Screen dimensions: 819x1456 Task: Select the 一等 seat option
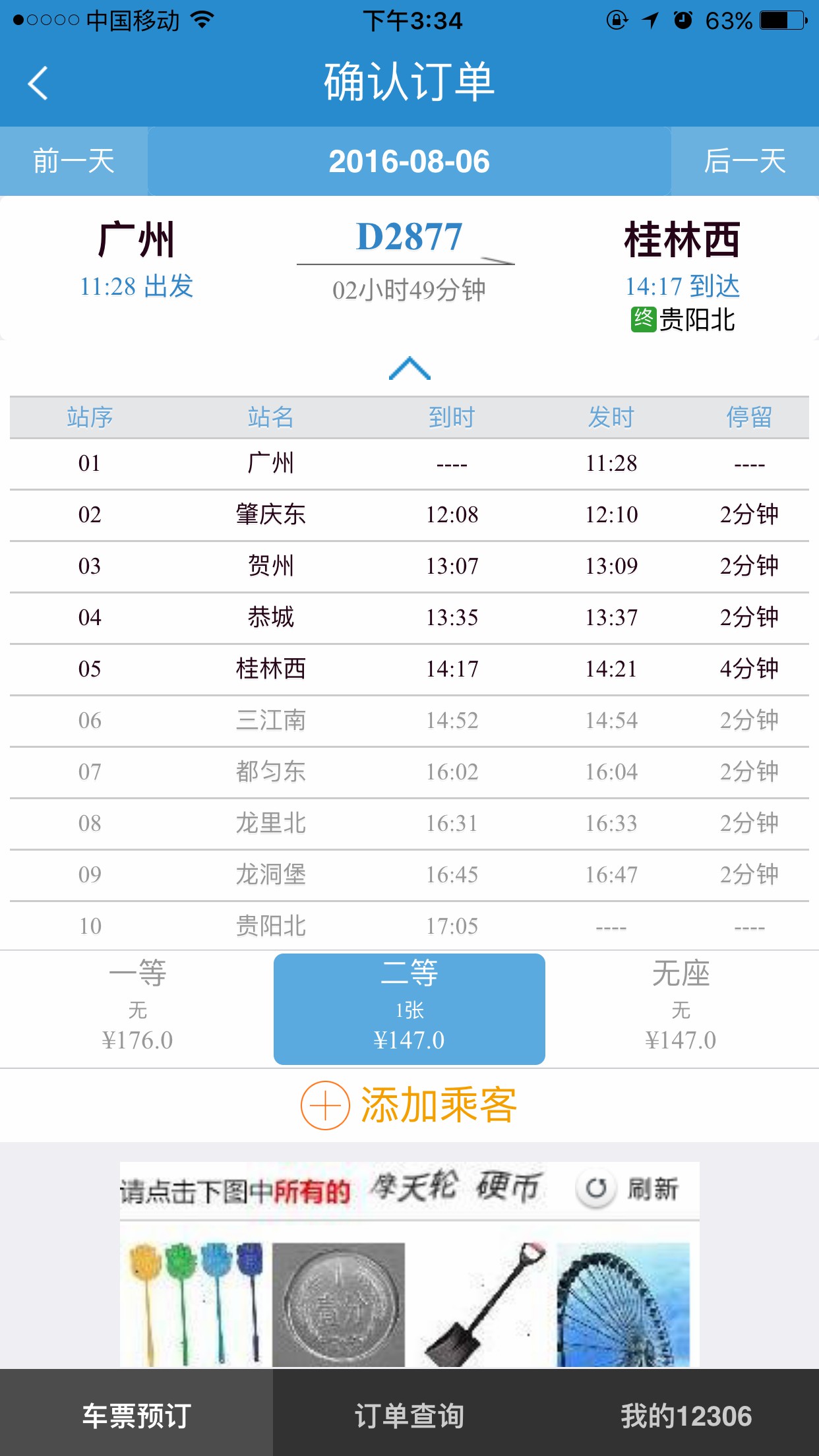[x=137, y=1008]
